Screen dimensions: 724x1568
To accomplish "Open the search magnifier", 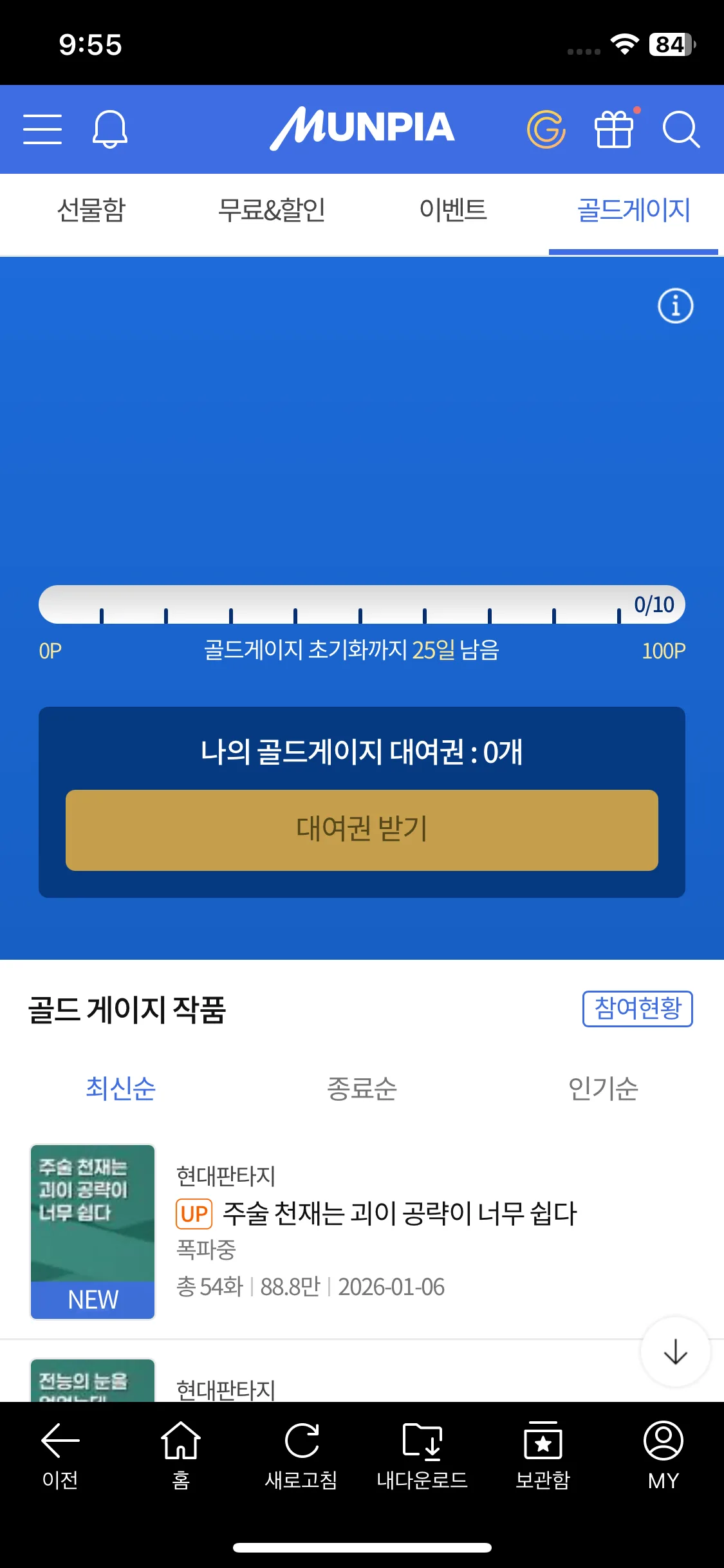I will point(681,129).
